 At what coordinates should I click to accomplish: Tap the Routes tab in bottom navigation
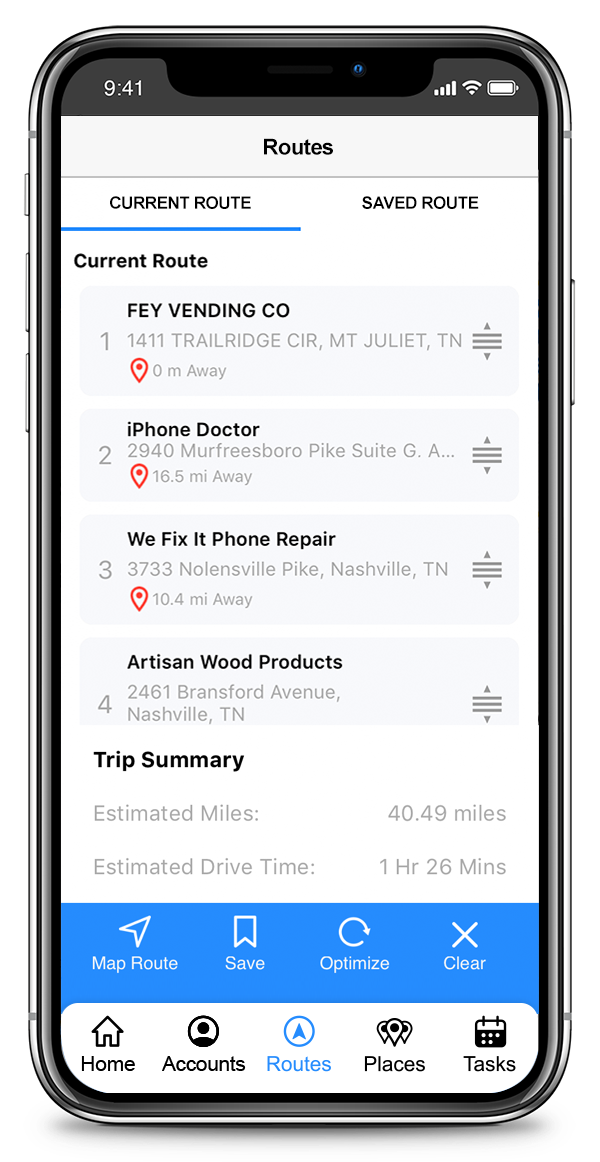point(299,1045)
